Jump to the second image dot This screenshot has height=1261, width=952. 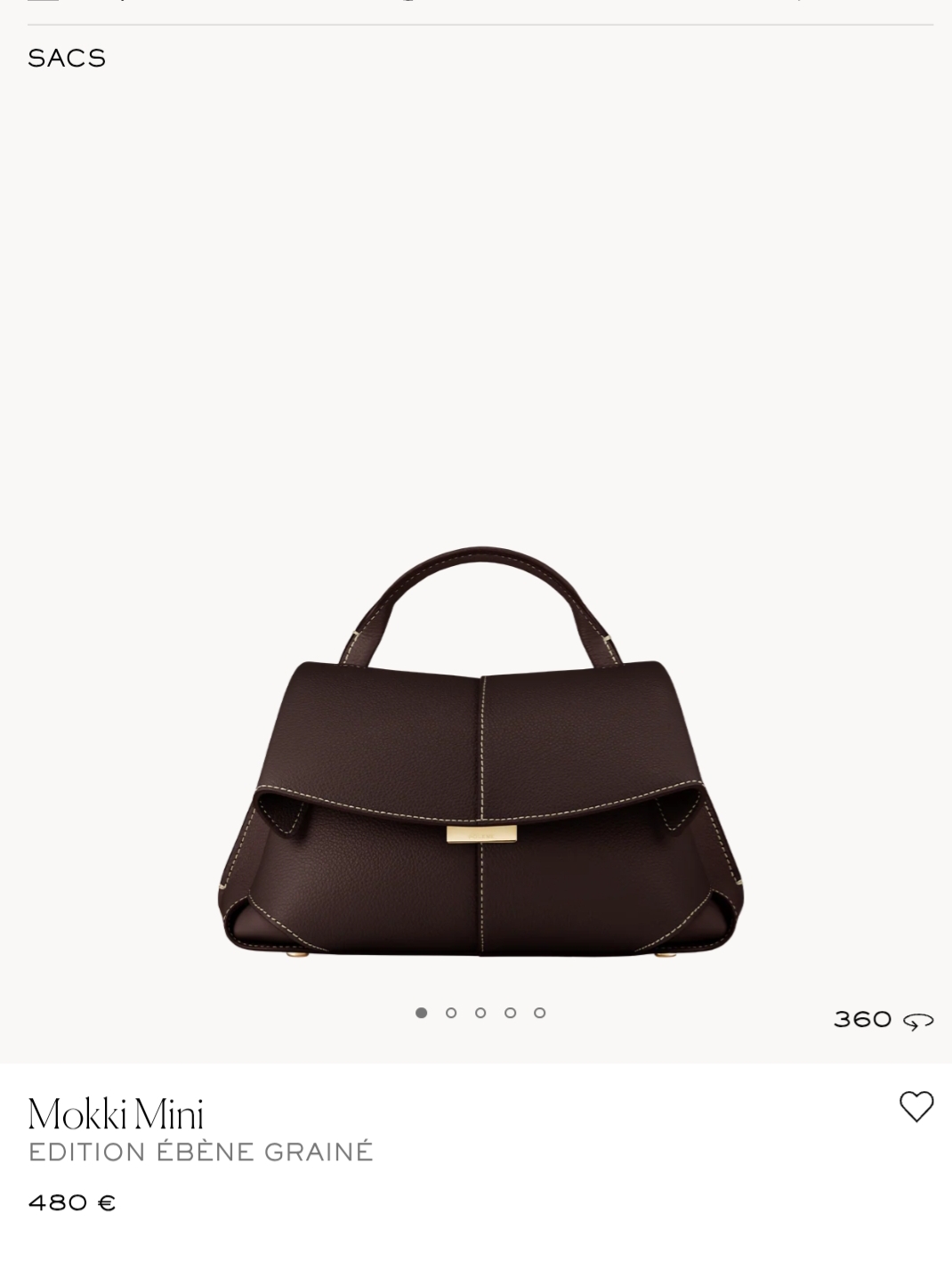[x=451, y=1013]
